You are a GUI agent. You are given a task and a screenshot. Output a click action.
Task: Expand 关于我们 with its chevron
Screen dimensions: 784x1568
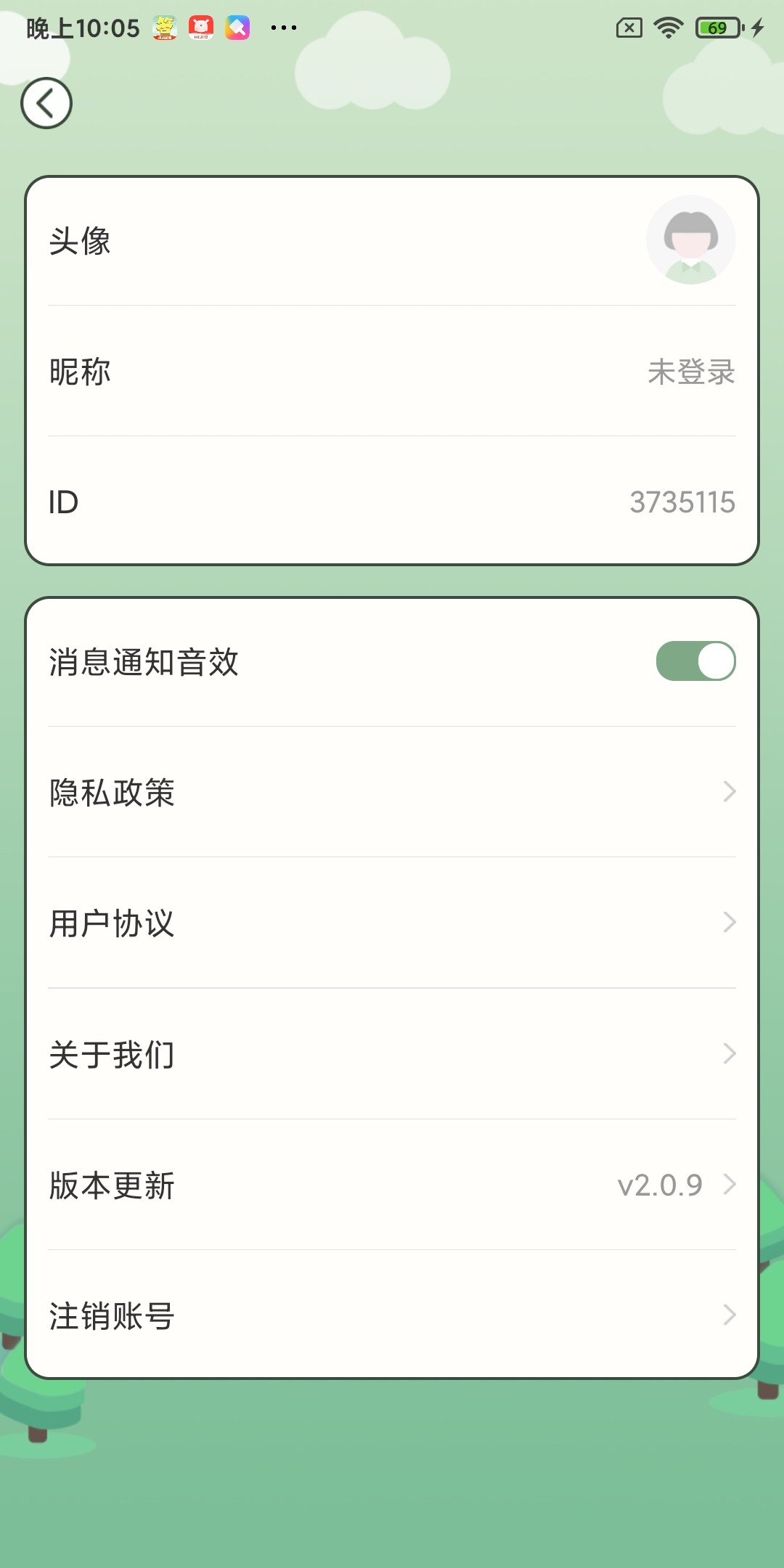[730, 1055]
